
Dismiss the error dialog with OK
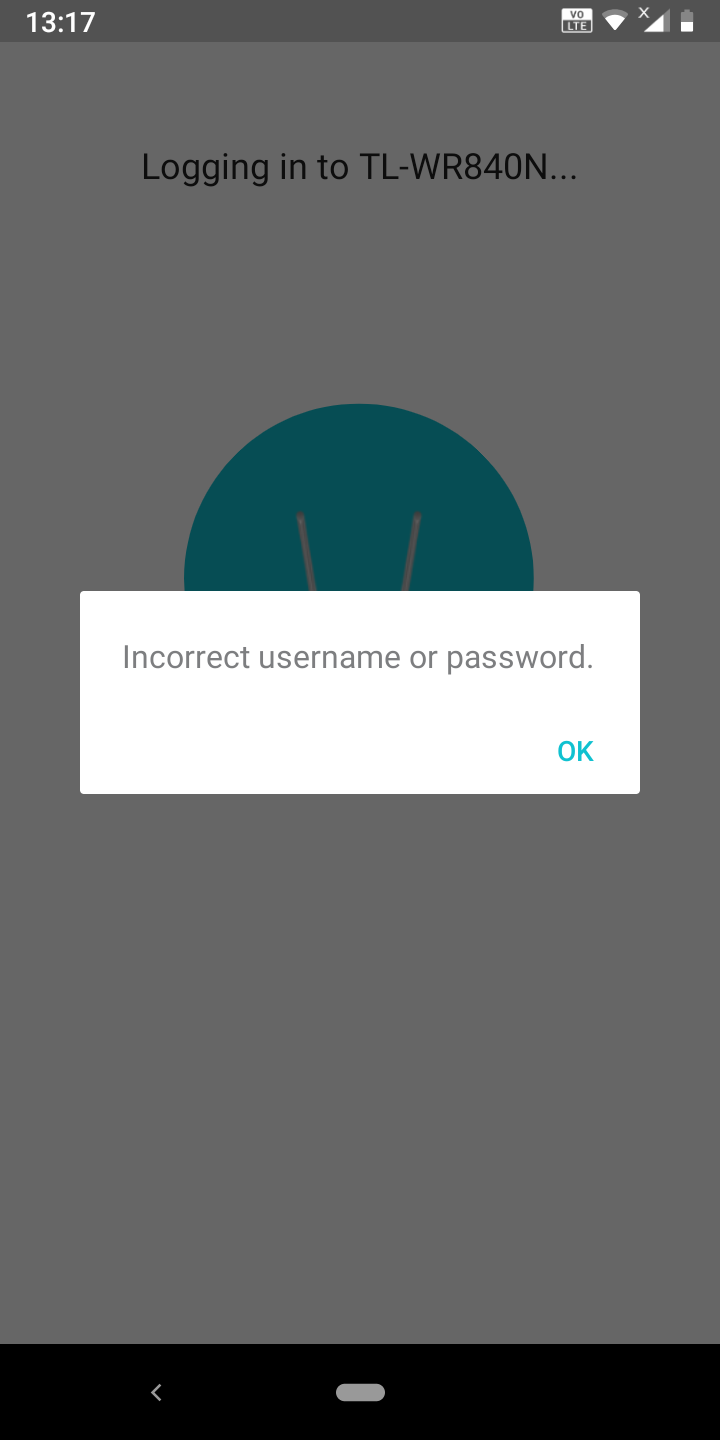[x=575, y=751]
